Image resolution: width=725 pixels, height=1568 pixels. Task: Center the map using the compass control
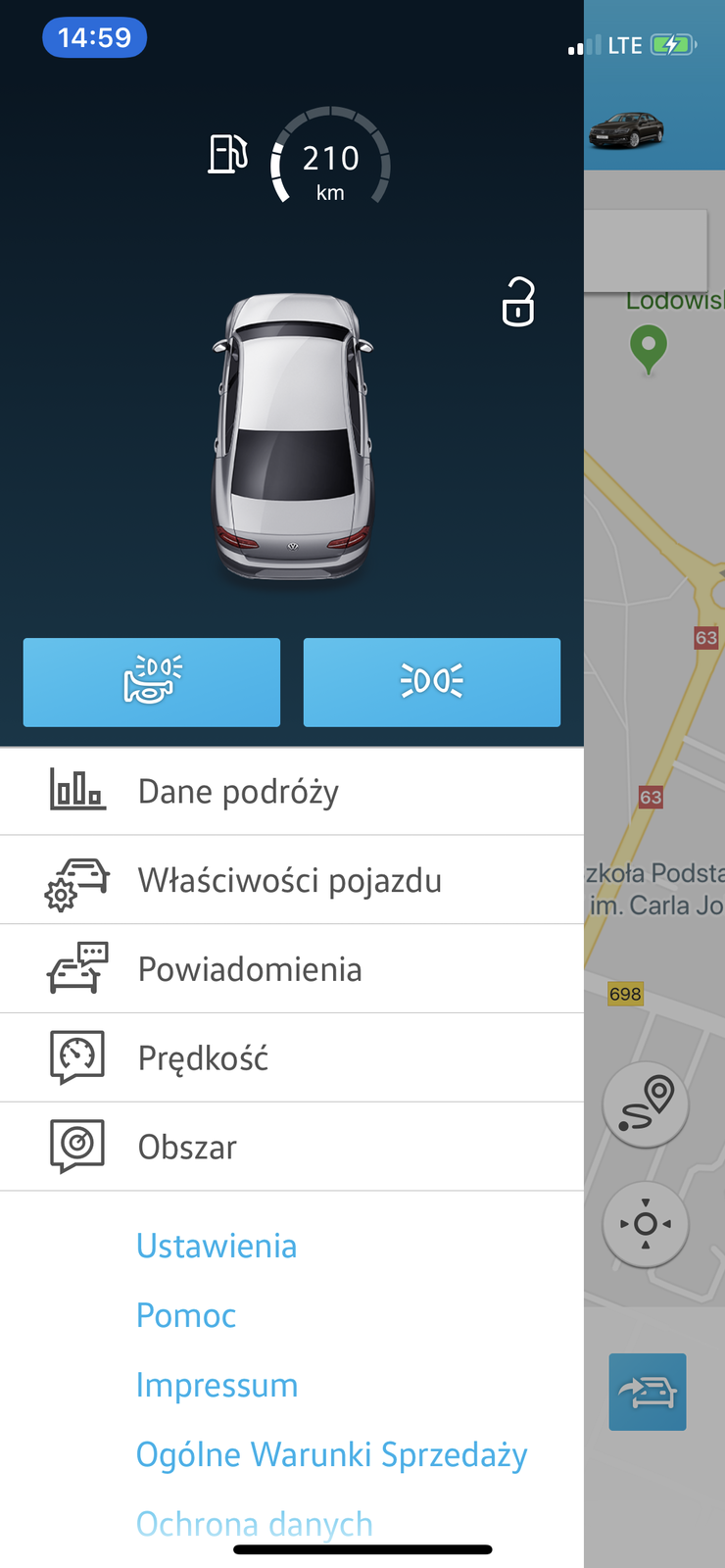[646, 1226]
